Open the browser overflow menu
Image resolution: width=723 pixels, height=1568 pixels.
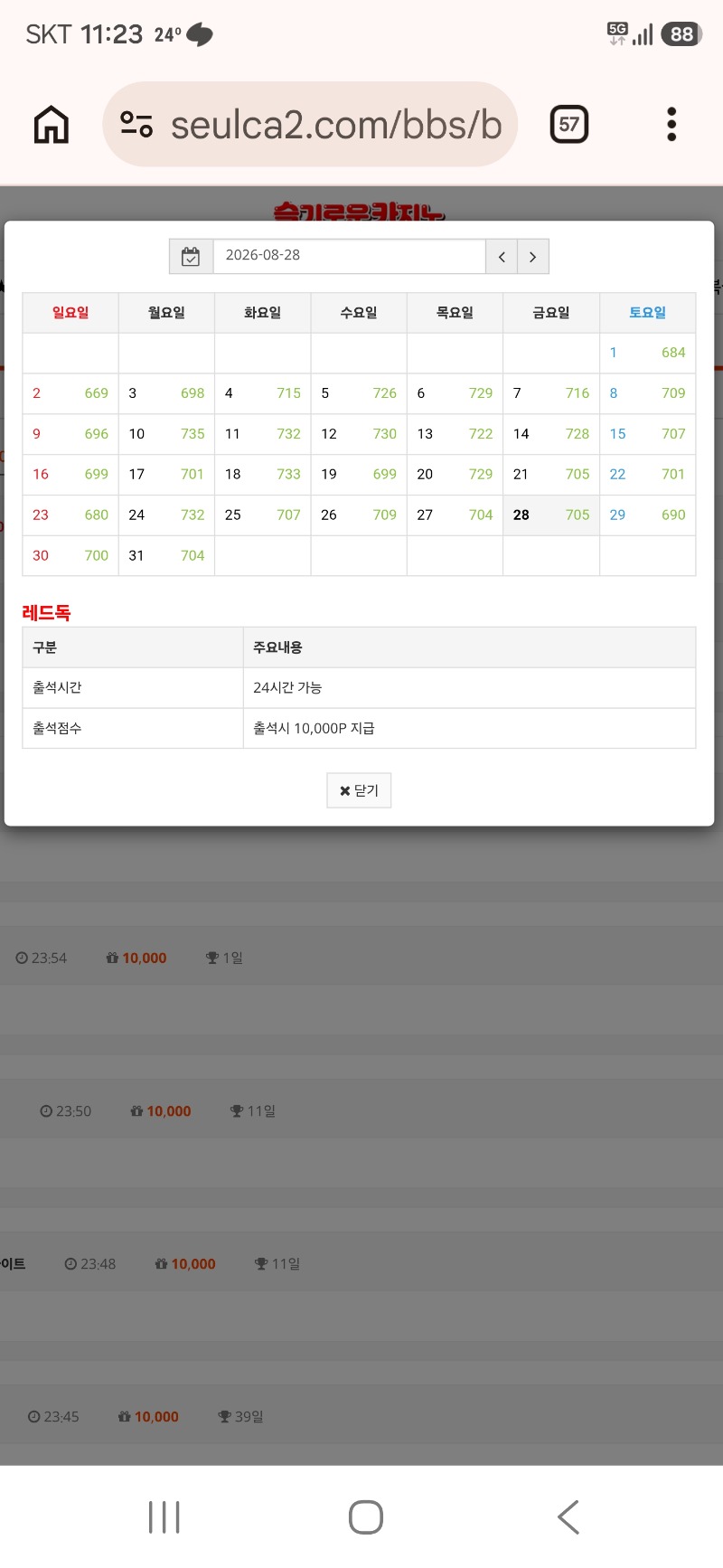(671, 125)
